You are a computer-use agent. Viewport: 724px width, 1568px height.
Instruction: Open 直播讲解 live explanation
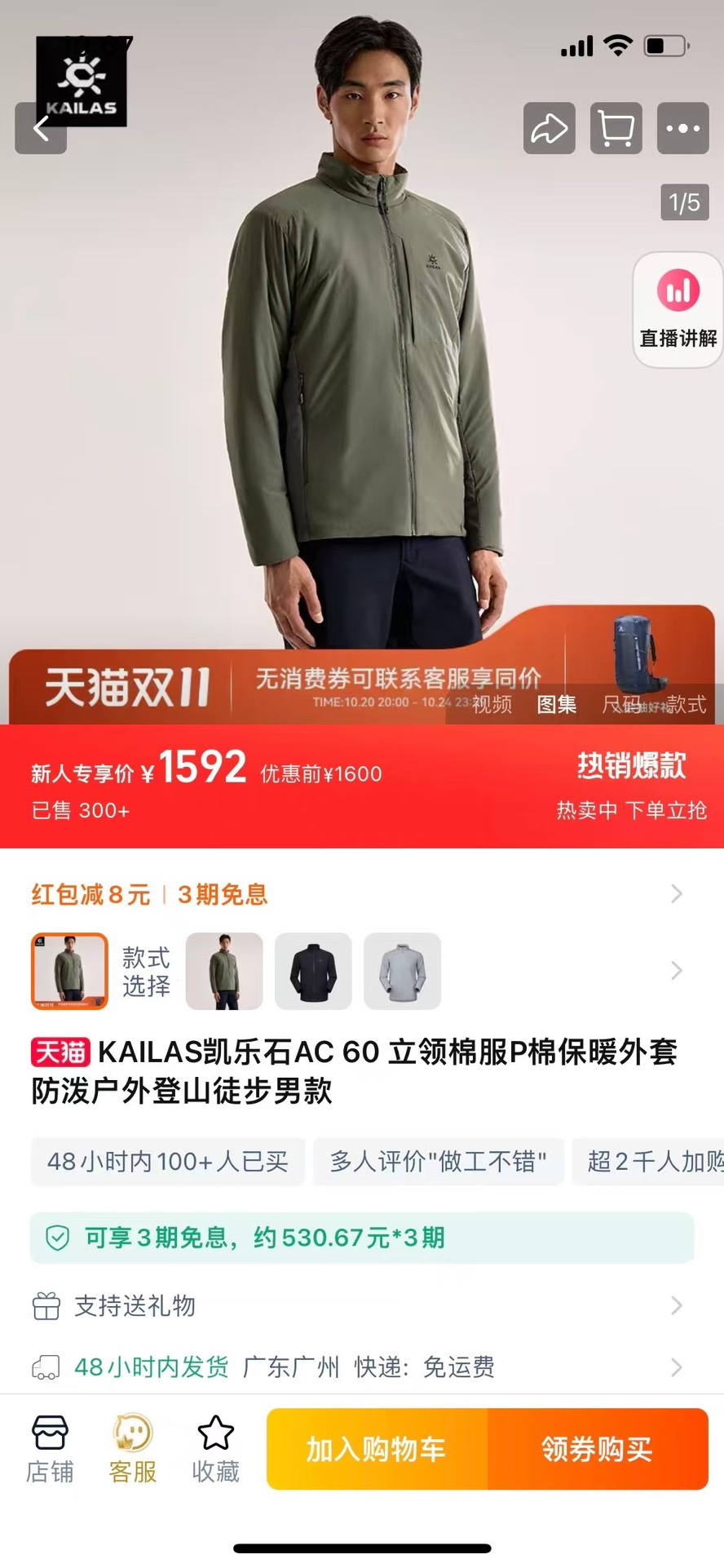click(678, 310)
